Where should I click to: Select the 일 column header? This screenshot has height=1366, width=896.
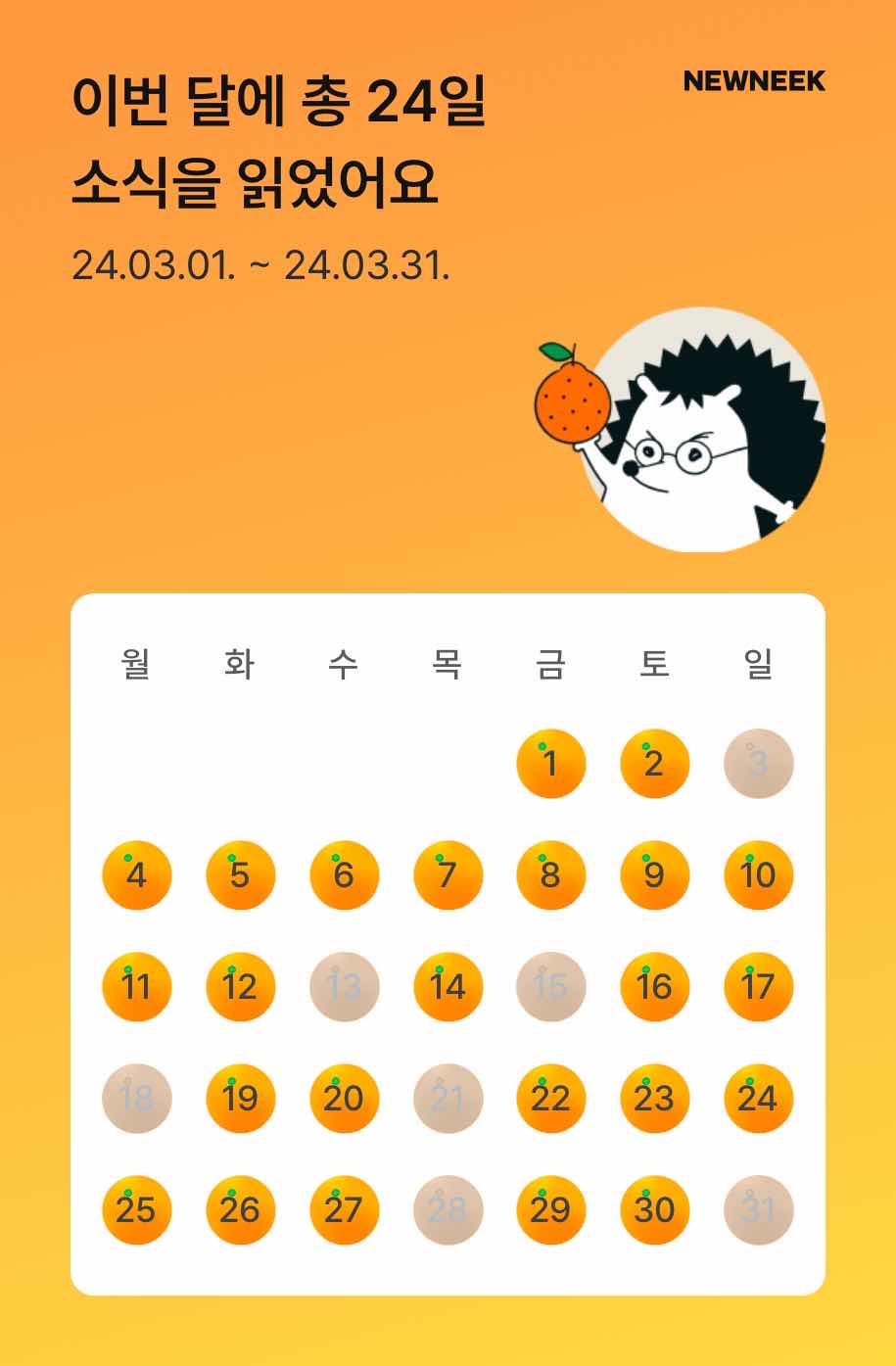(759, 662)
